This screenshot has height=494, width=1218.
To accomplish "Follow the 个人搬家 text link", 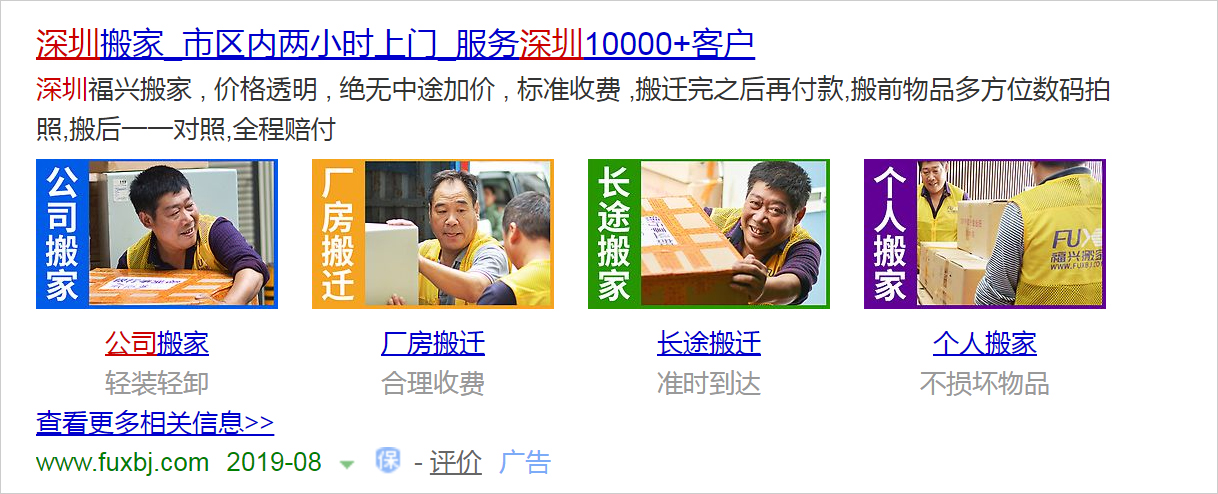I will click(x=985, y=344).
